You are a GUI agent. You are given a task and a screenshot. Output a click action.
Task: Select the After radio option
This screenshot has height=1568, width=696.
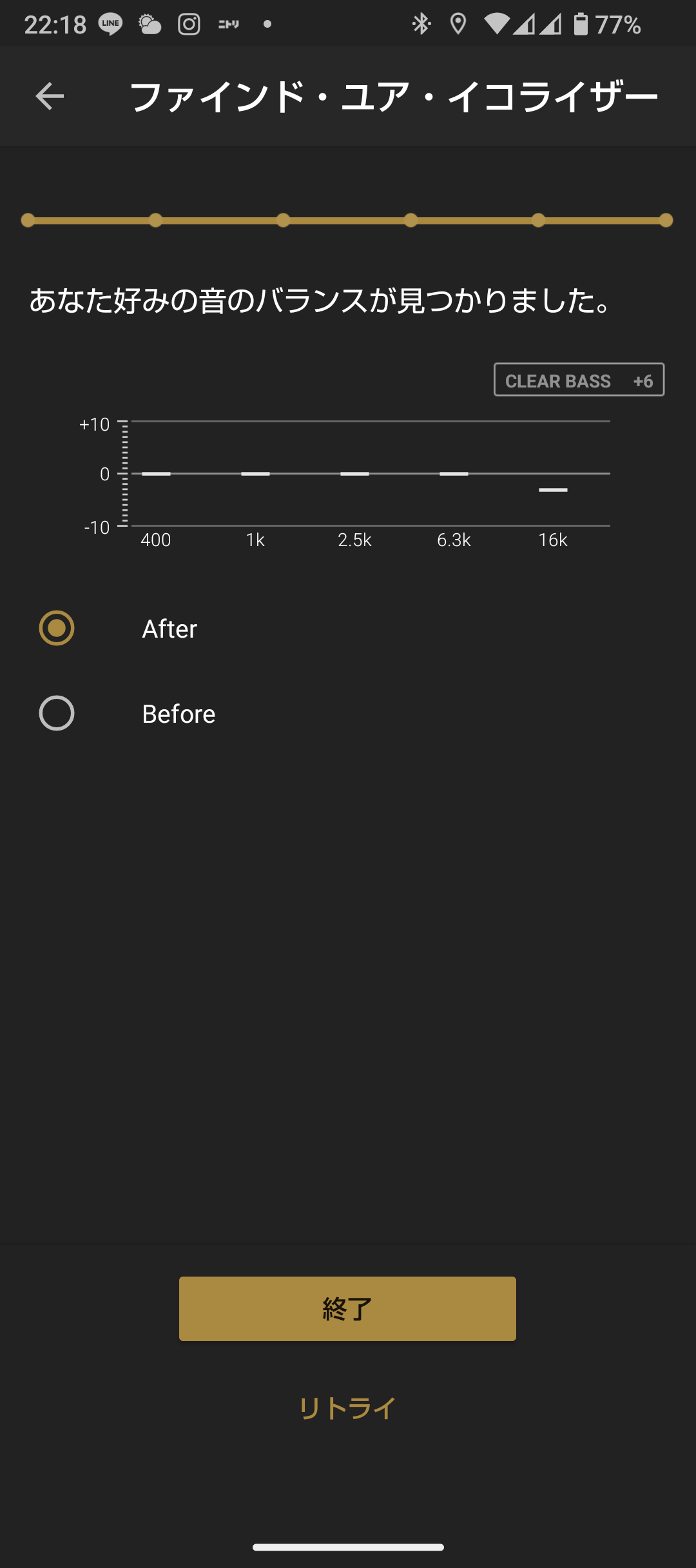(x=57, y=628)
